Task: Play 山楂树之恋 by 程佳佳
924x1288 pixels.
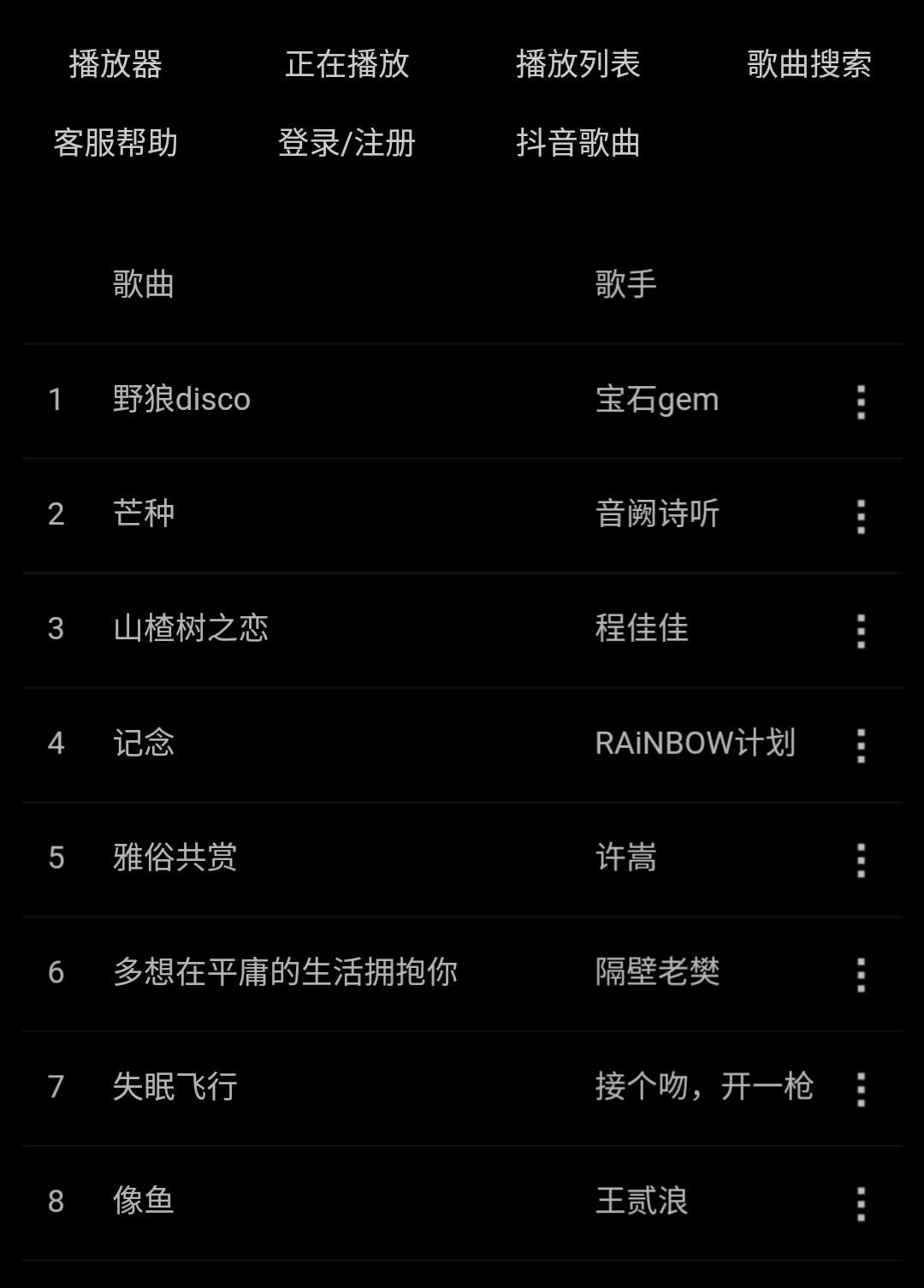Action: pos(191,628)
